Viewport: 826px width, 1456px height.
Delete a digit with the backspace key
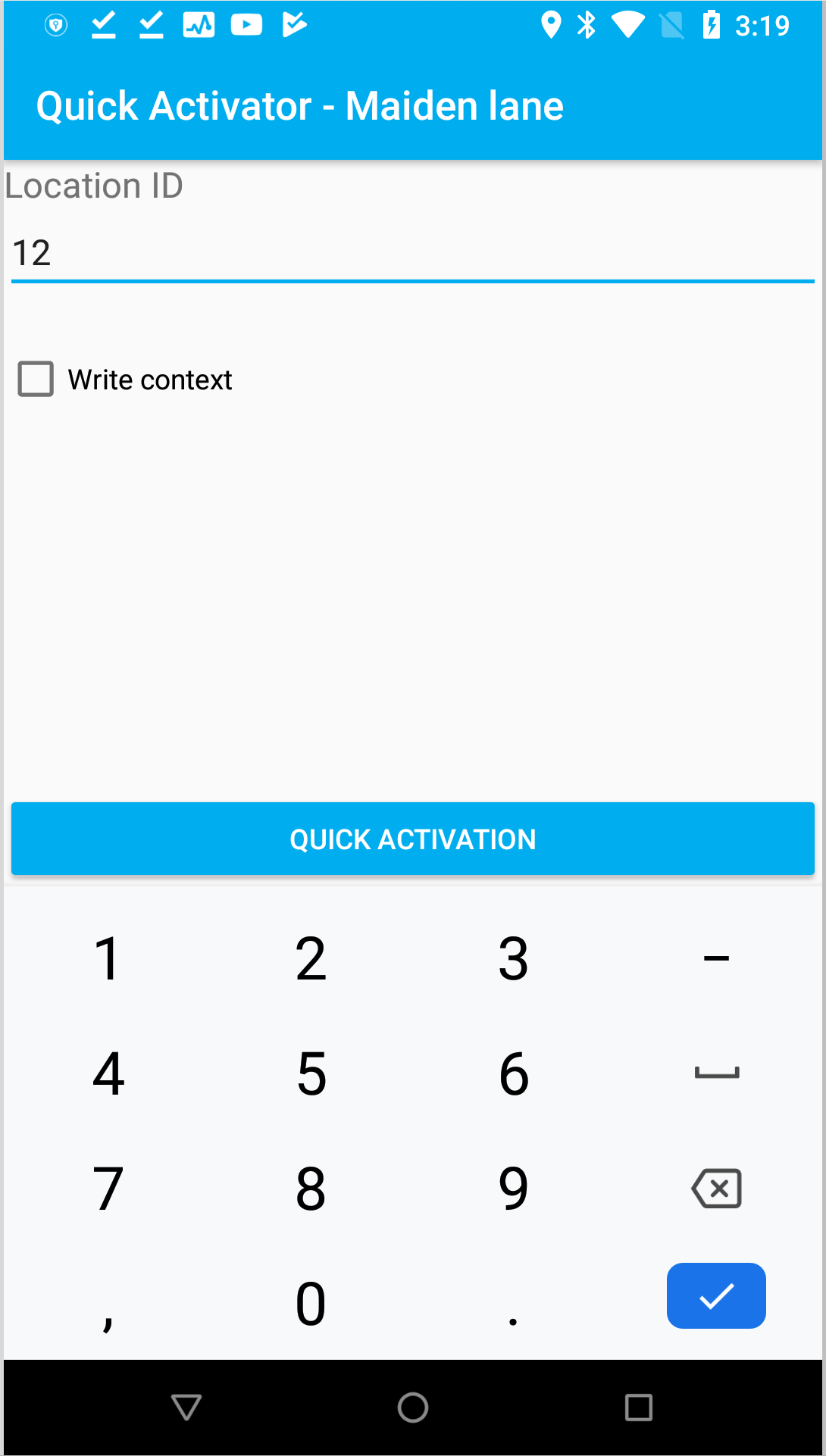pos(716,1188)
